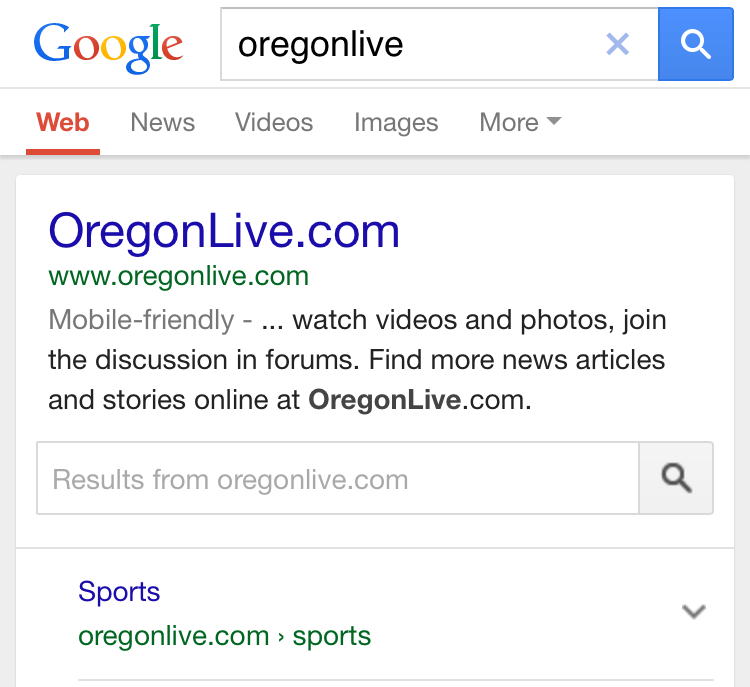Clear the search query text

[618, 44]
